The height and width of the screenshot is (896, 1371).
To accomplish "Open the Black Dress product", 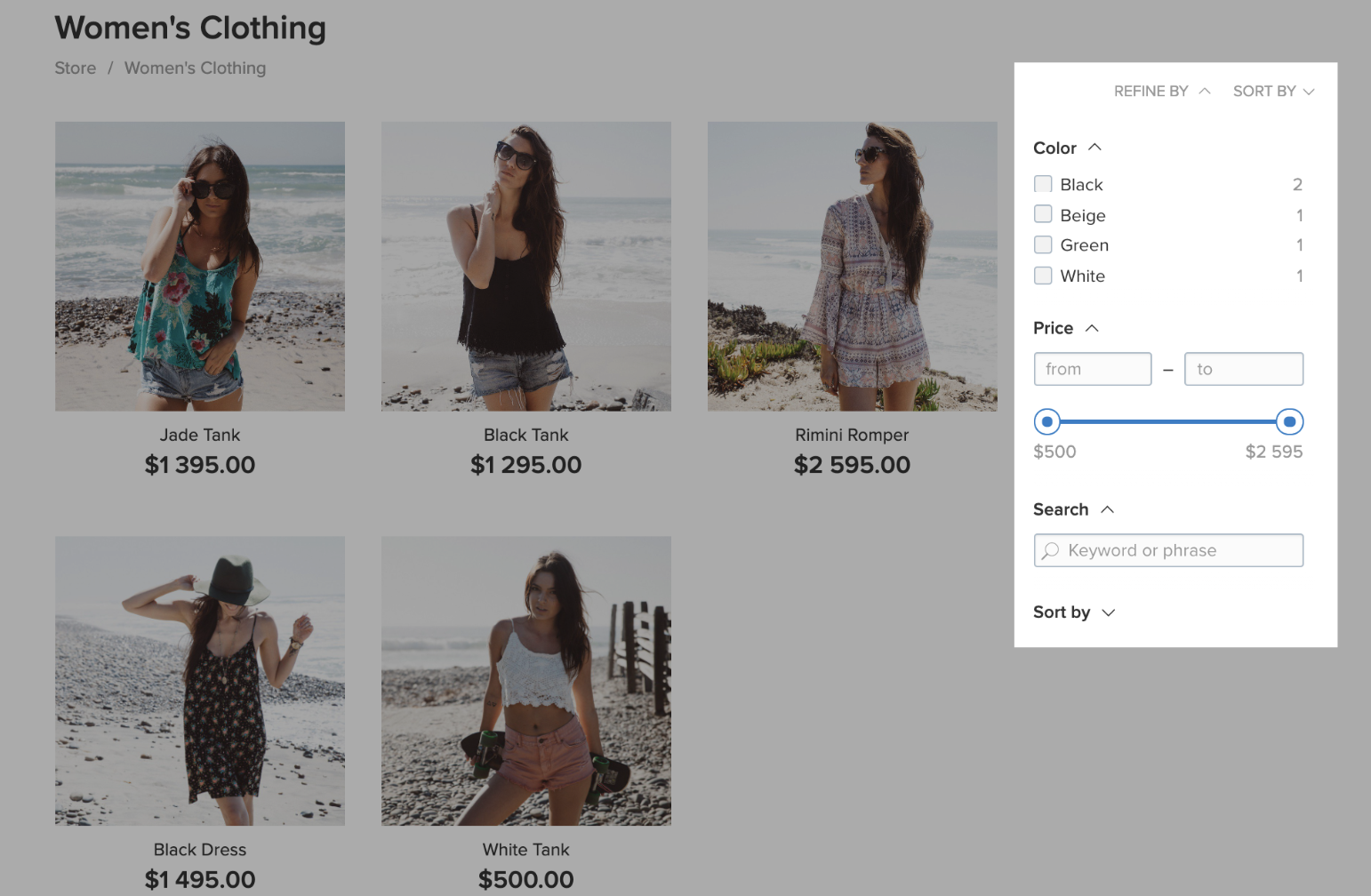I will tap(200, 681).
